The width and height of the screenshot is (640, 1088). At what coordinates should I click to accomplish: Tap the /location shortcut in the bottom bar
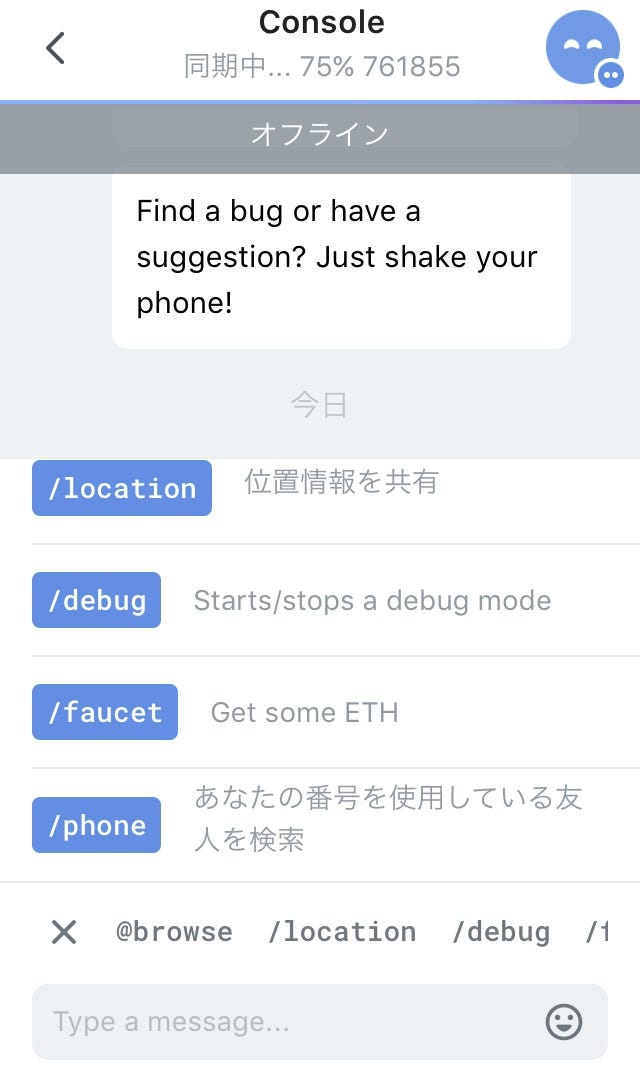342,932
